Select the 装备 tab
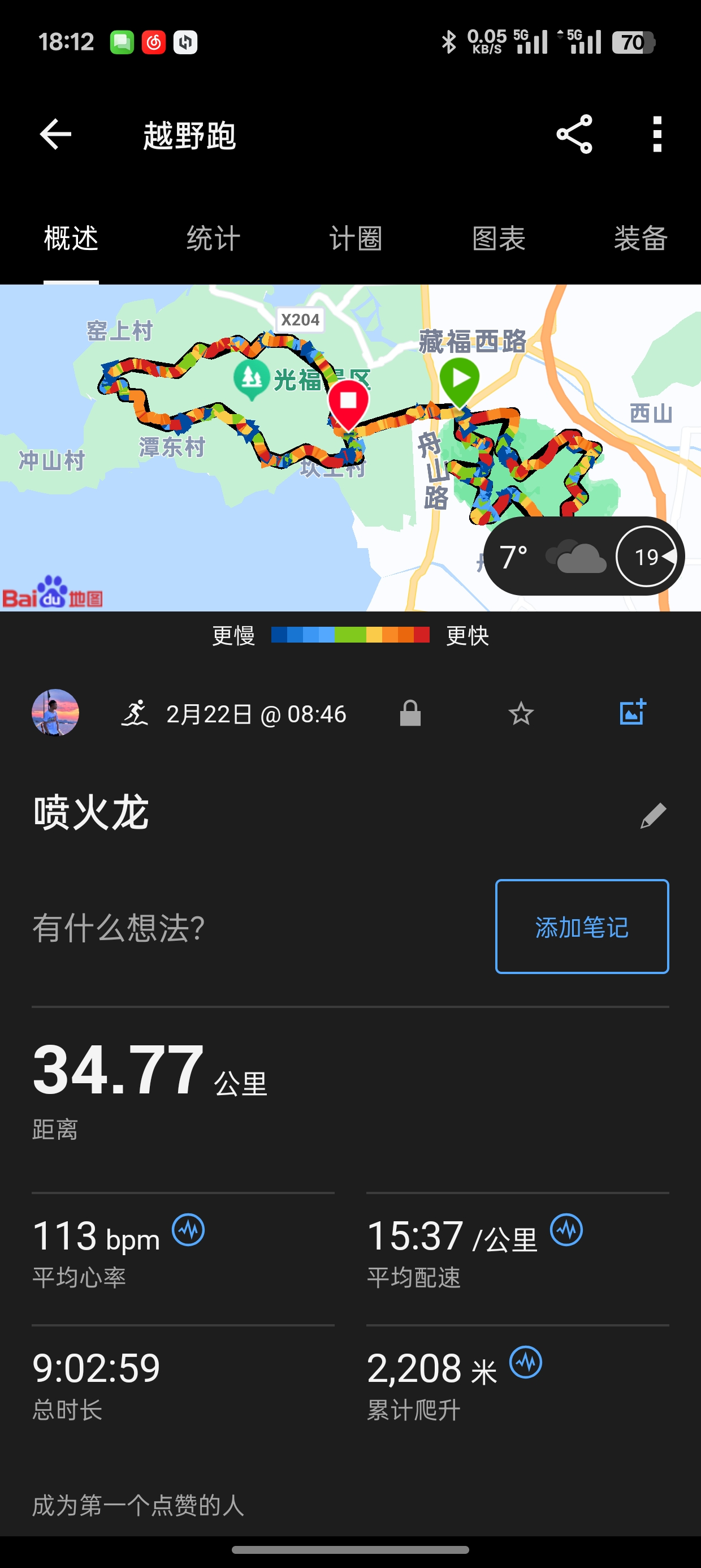The image size is (701, 1568). pyautogui.click(x=641, y=239)
